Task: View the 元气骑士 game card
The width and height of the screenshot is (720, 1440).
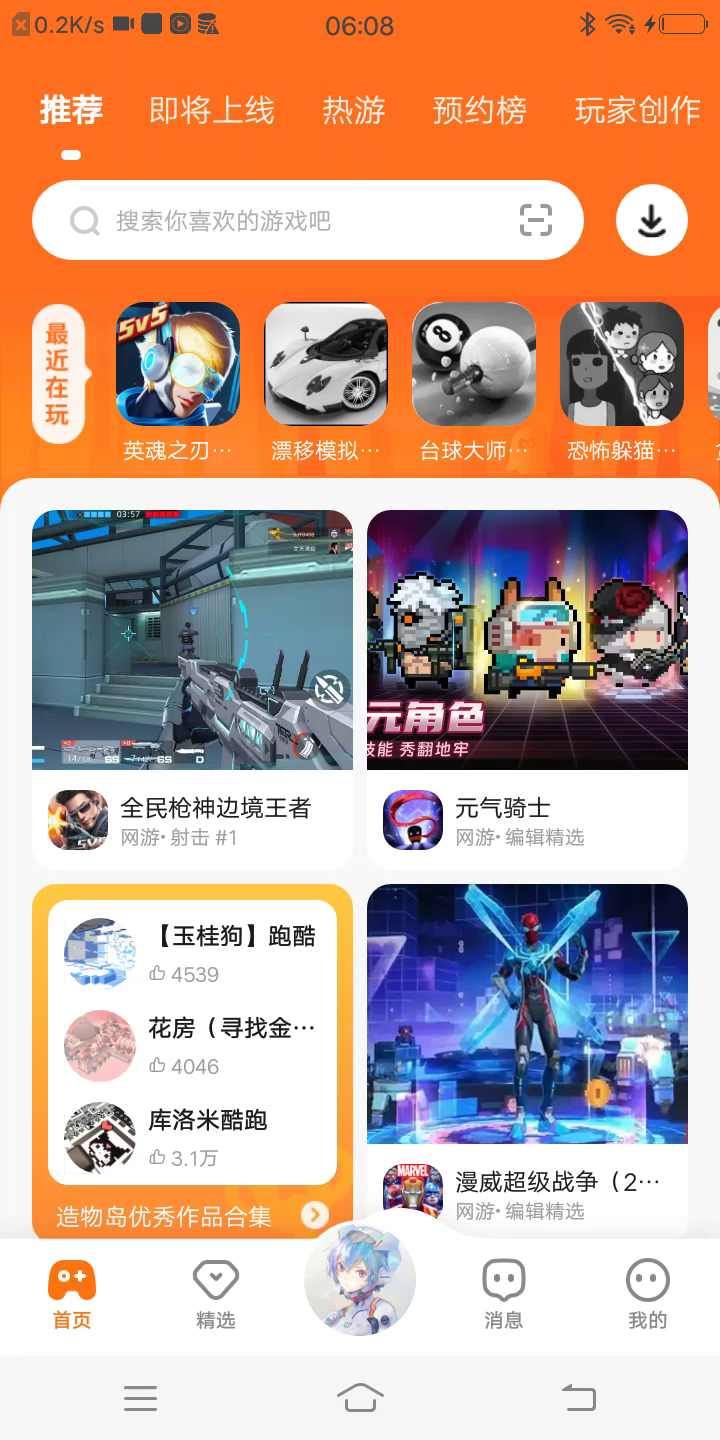Action: point(527,688)
